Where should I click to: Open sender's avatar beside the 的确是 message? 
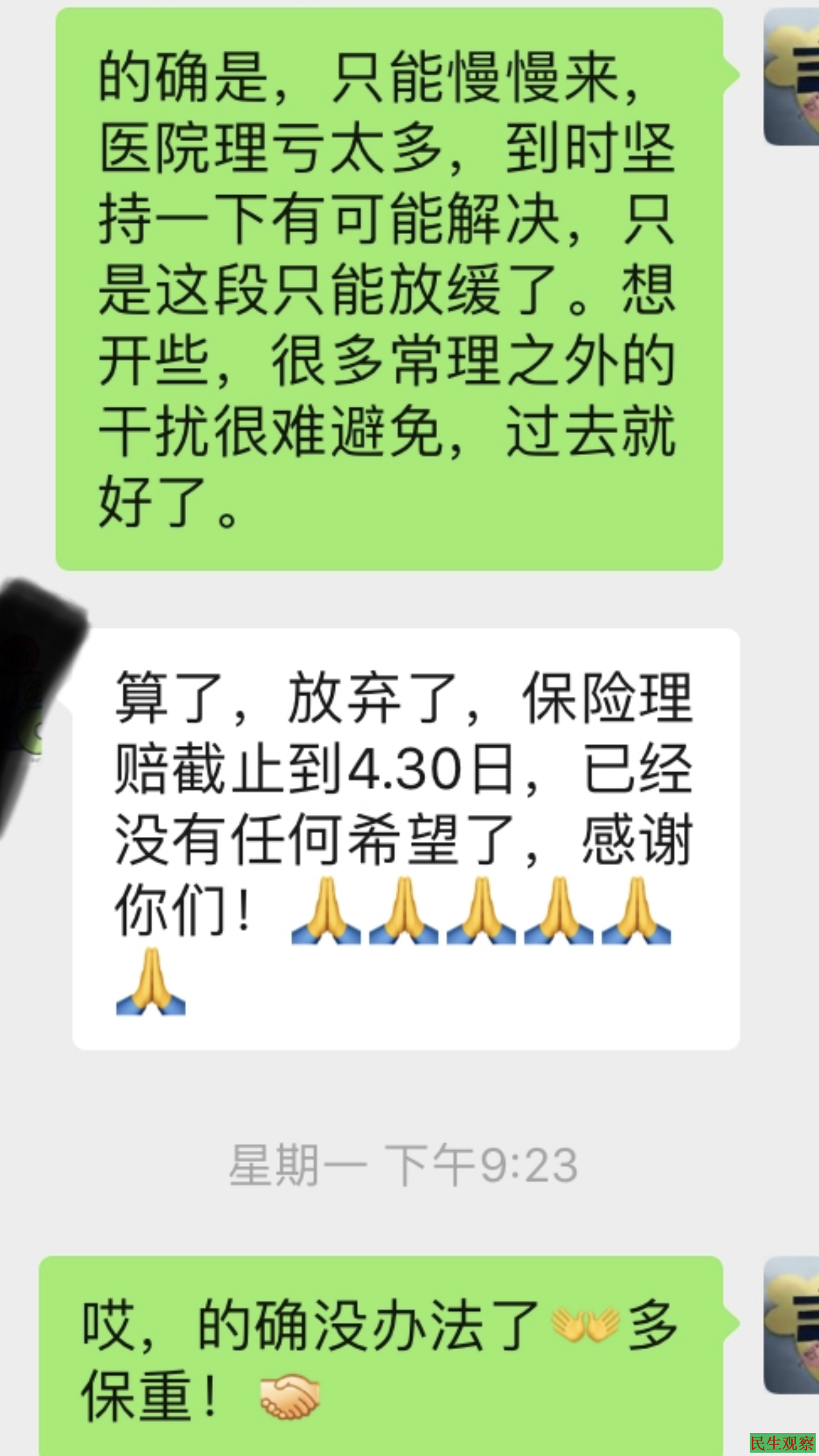792,76
